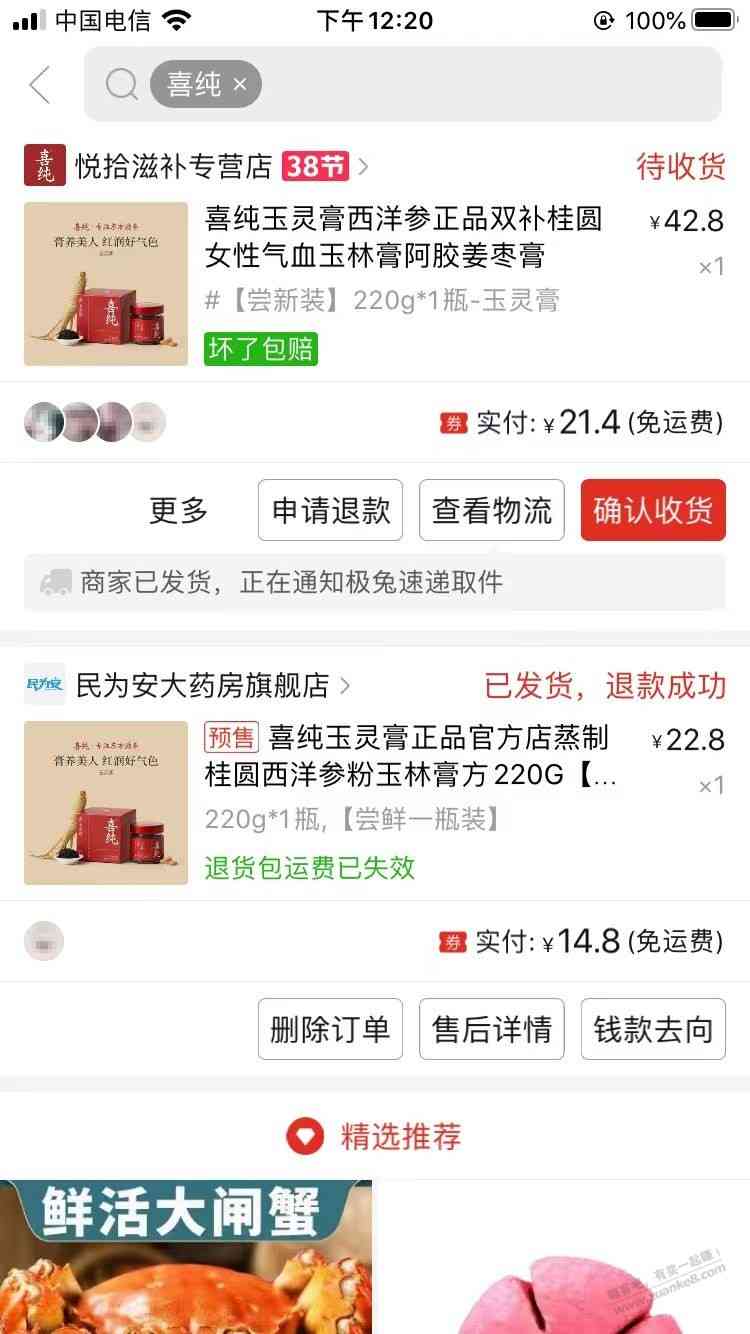Tap 申请退款 to request a refund
This screenshot has height=1334, width=750.
click(331, 511)
